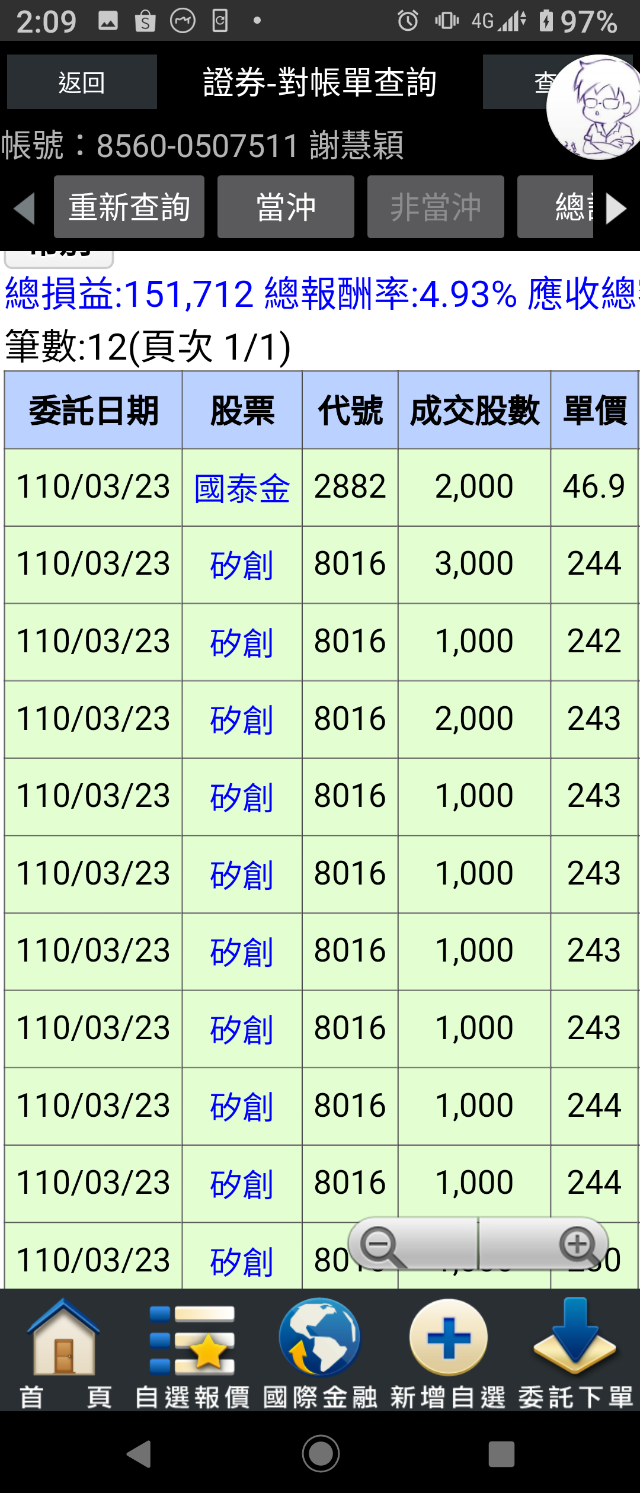Tap the 返回 back button
The width and height of the screenshot is (640, 1493).
pyautogui.click(x=81, y=83)
